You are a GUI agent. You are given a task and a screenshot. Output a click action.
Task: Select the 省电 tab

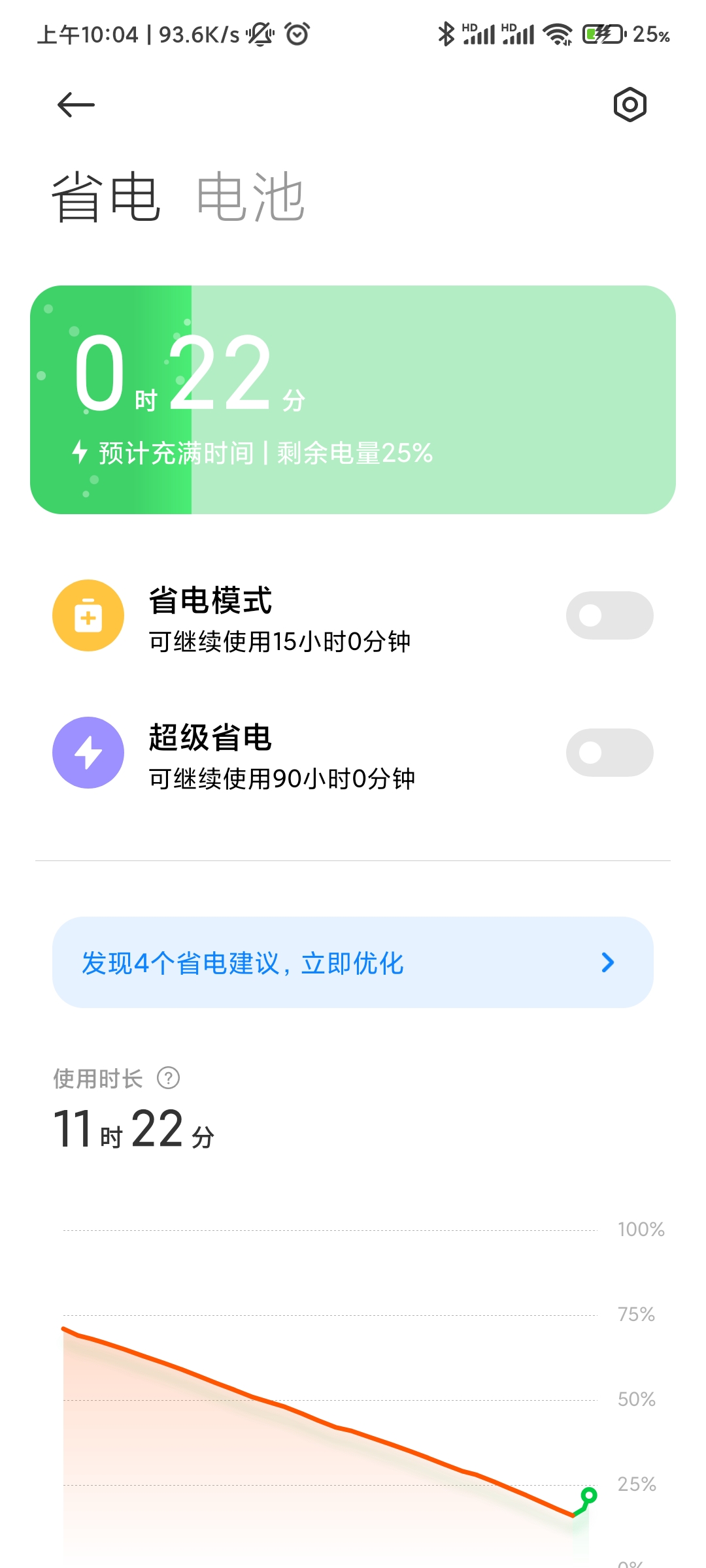coord(106,197)
